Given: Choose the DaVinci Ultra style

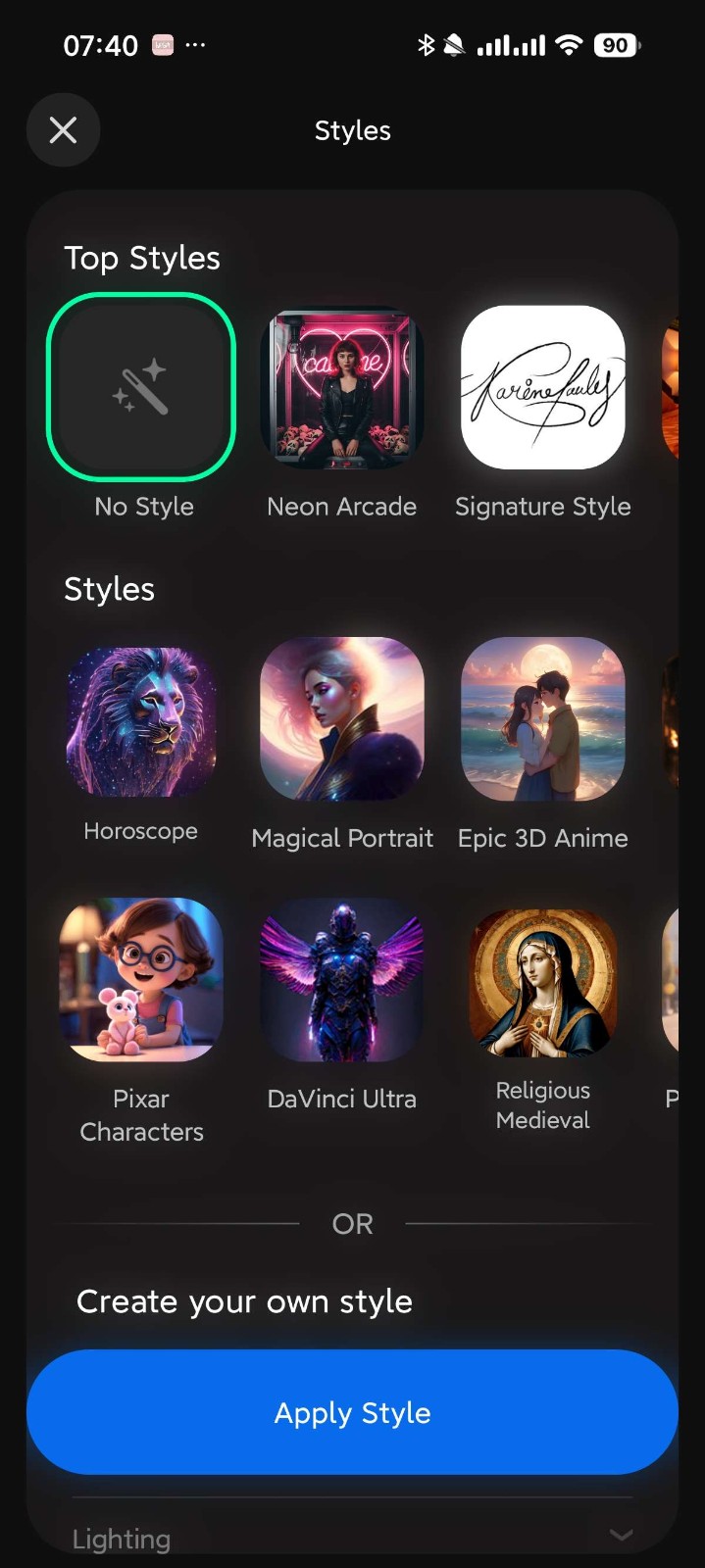Looking at the screenshot, I should (x=342, y=980).
